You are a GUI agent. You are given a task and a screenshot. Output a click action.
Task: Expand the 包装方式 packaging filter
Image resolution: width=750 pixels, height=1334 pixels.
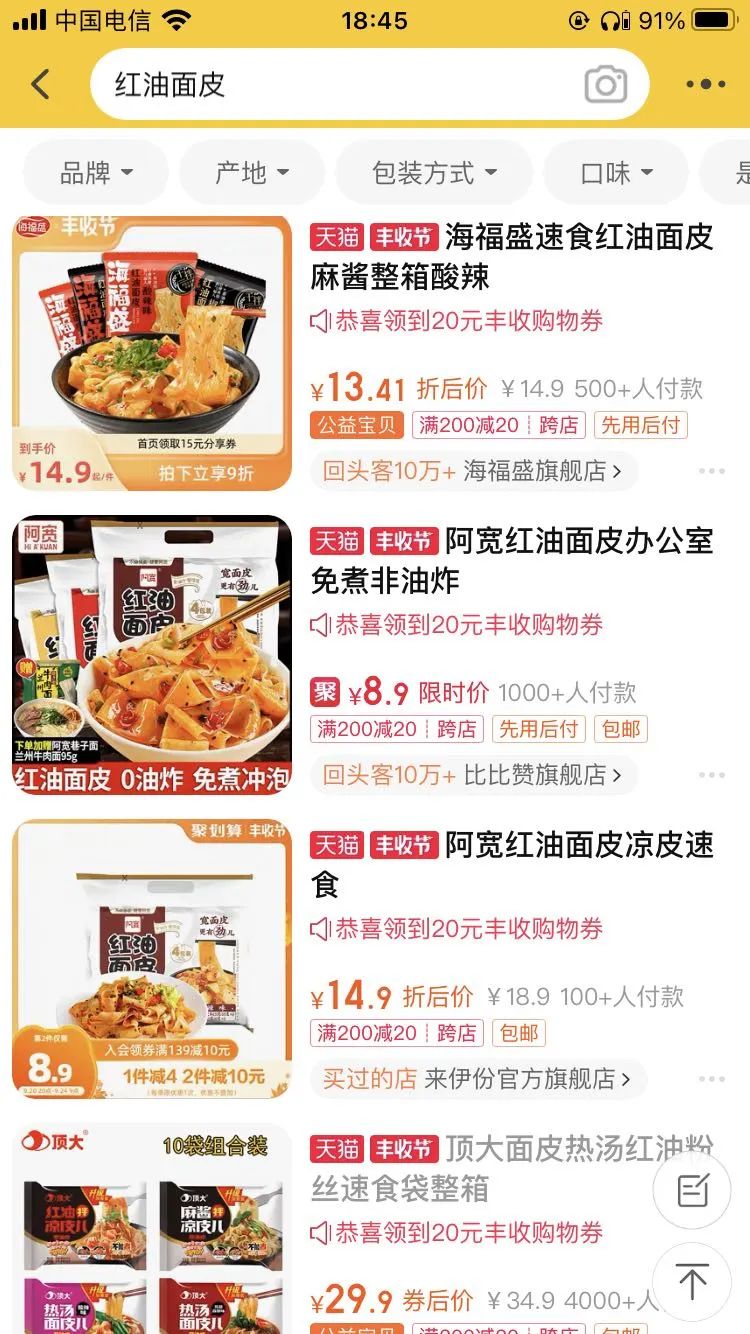434,172
